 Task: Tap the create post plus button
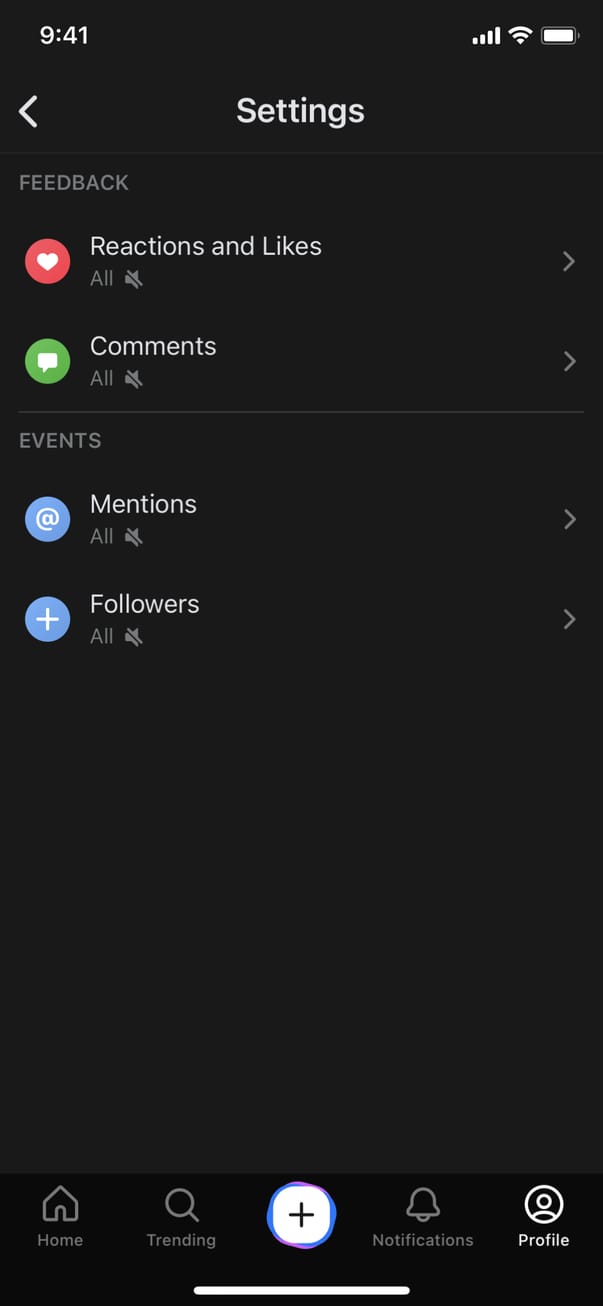click(x=301, y=1215)
